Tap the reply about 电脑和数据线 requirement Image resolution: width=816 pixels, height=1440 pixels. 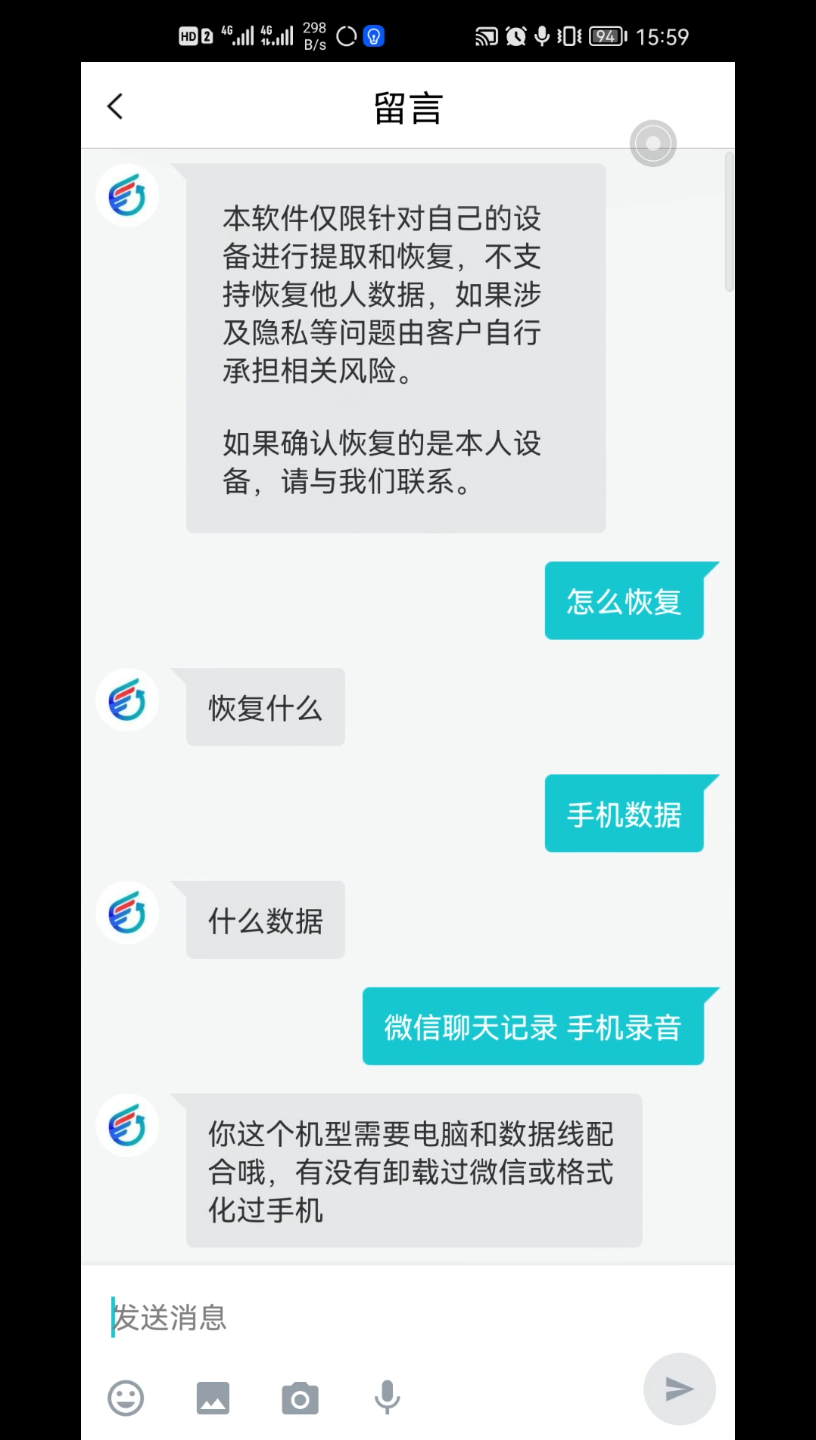[x=413, y=1172]
